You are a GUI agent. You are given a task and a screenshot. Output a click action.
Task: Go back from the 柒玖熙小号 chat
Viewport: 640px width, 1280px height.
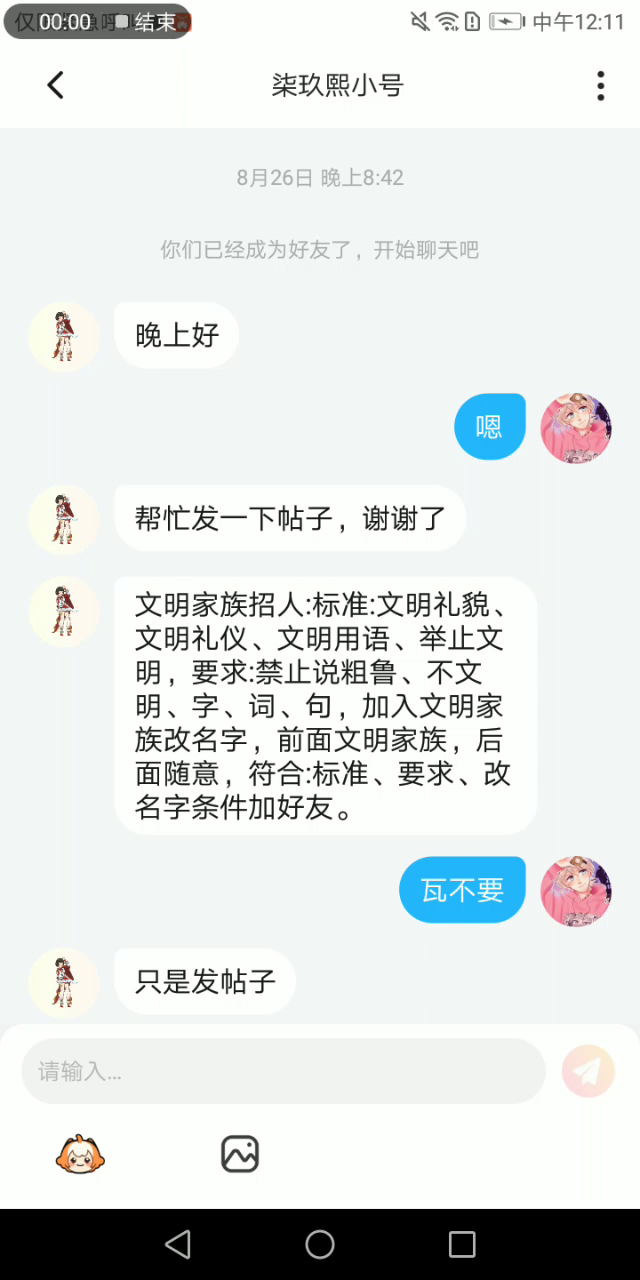[56, 86]
